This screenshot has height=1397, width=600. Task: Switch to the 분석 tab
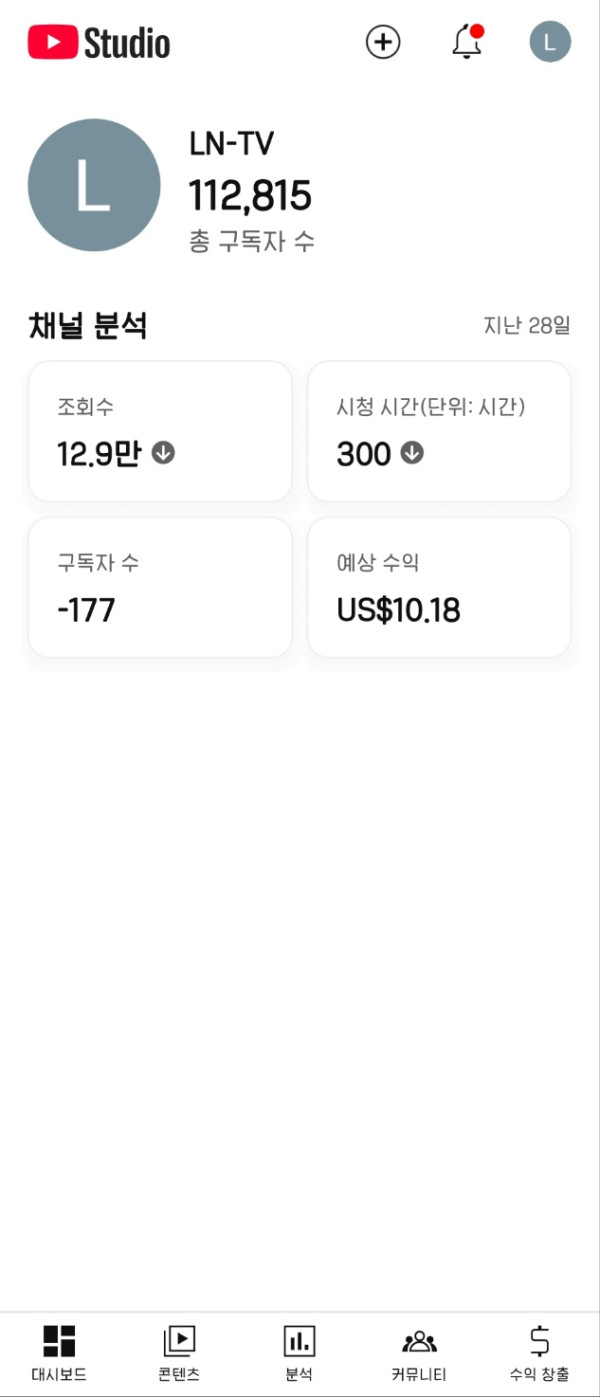point(299,1353)
